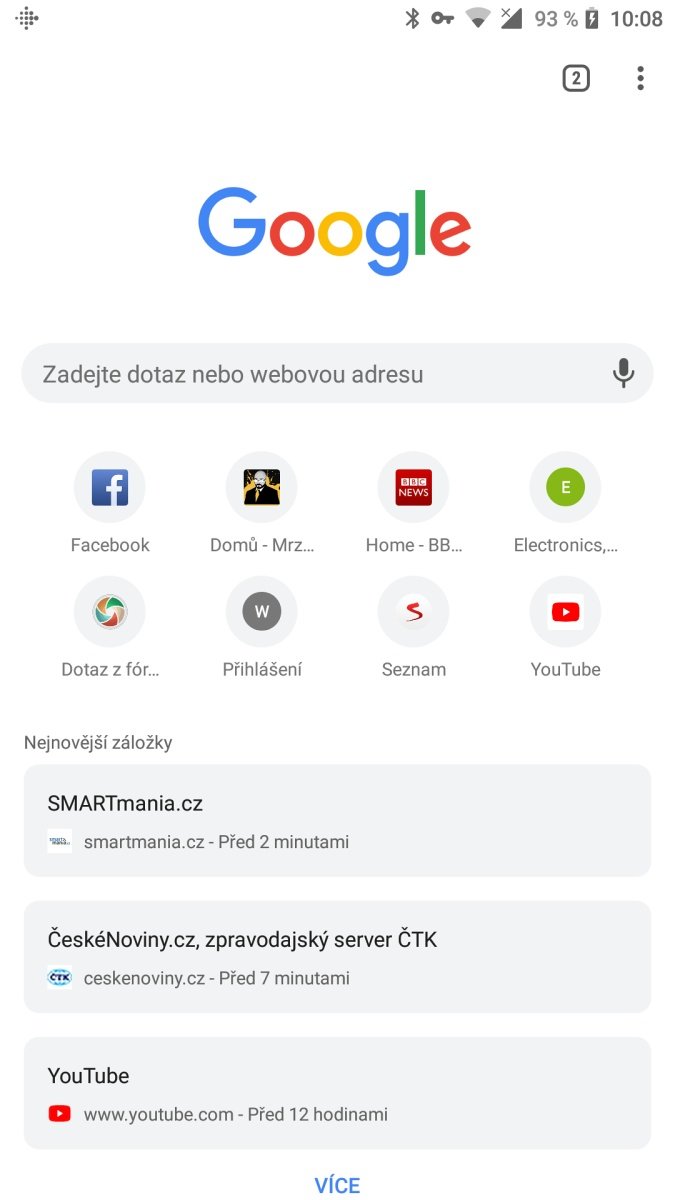Open the ČeskéNoviny.cz bookmark
This screenshot has width=675, height=1200.
click(337, 957)
